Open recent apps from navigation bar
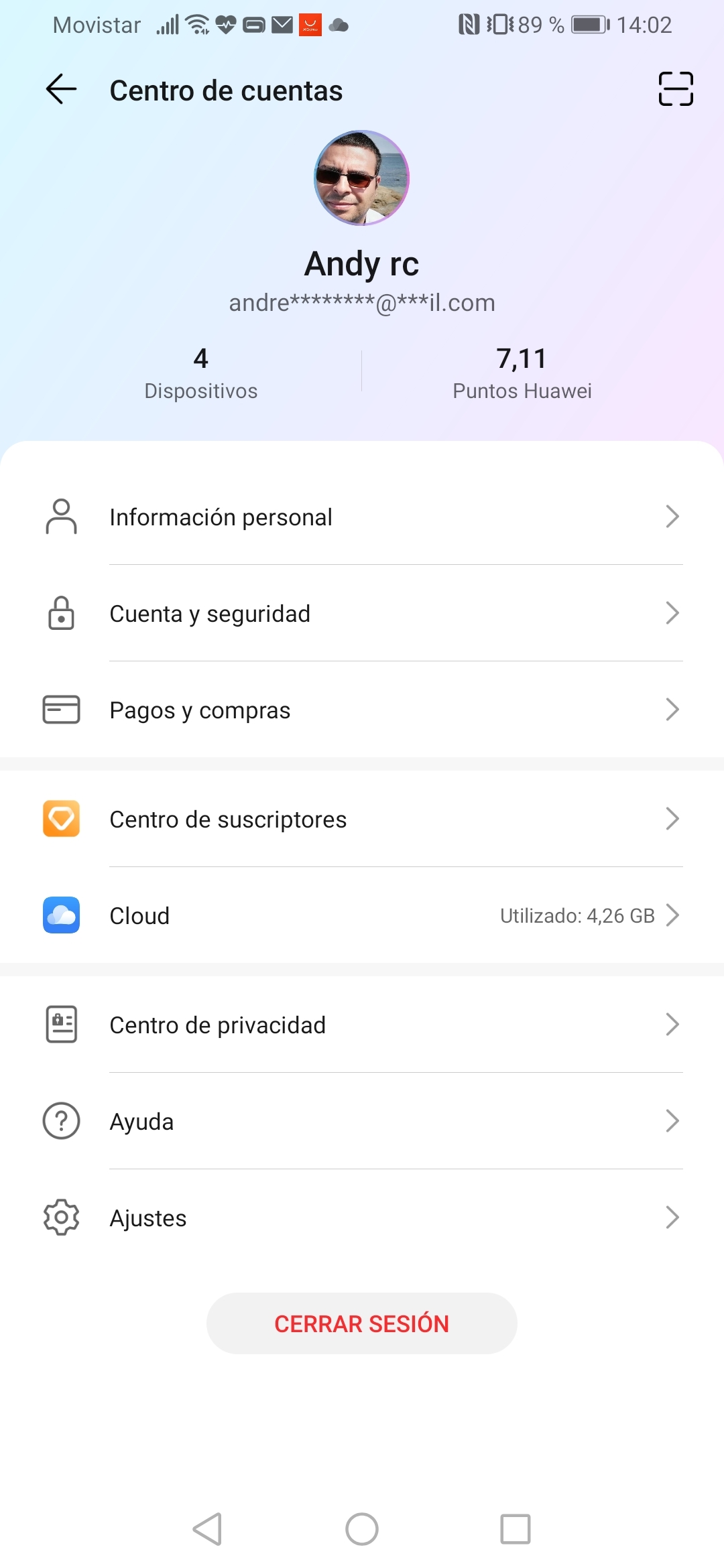This screenshot has height=1568, width=724. point(515,1529)
